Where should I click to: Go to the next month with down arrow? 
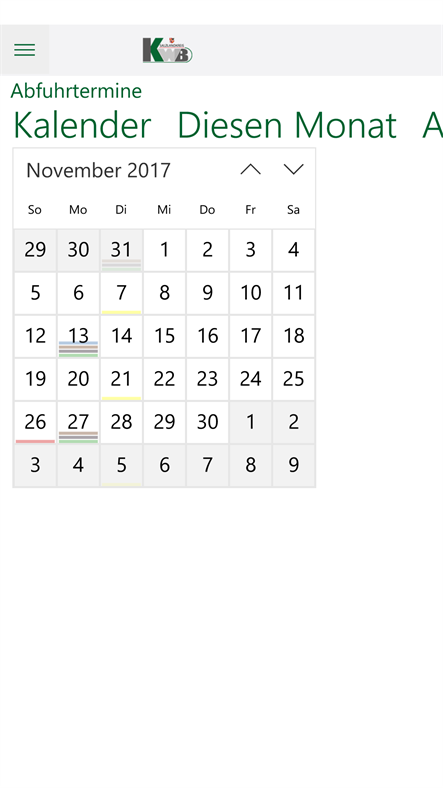coord(293,170)
